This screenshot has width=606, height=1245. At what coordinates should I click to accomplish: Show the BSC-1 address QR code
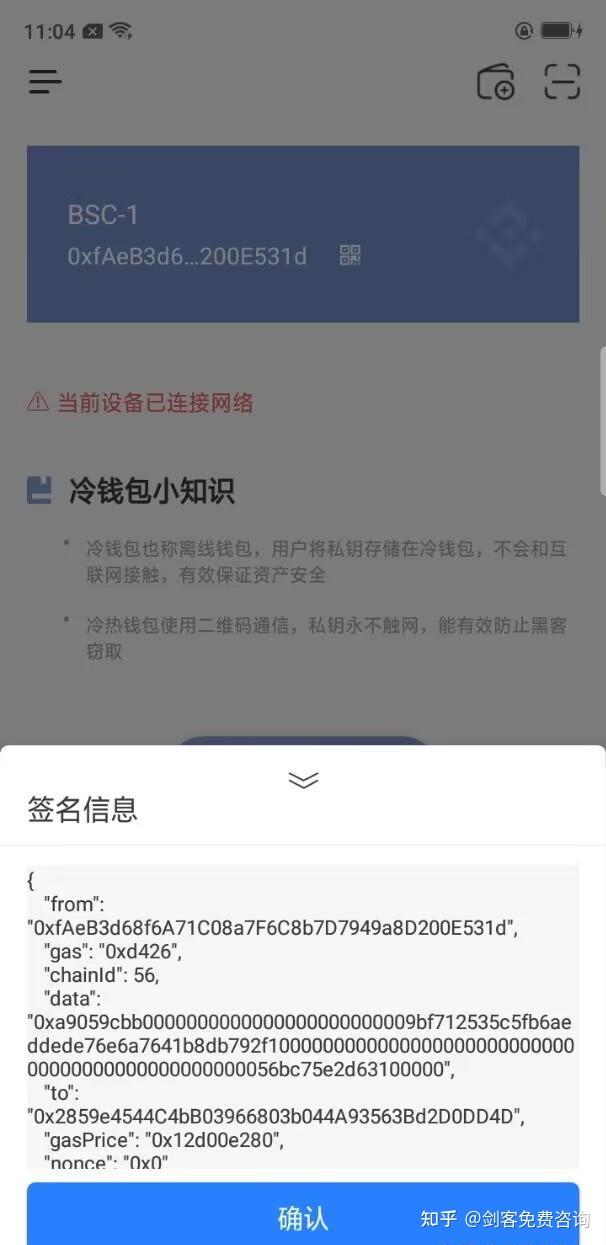click(350, 255)
